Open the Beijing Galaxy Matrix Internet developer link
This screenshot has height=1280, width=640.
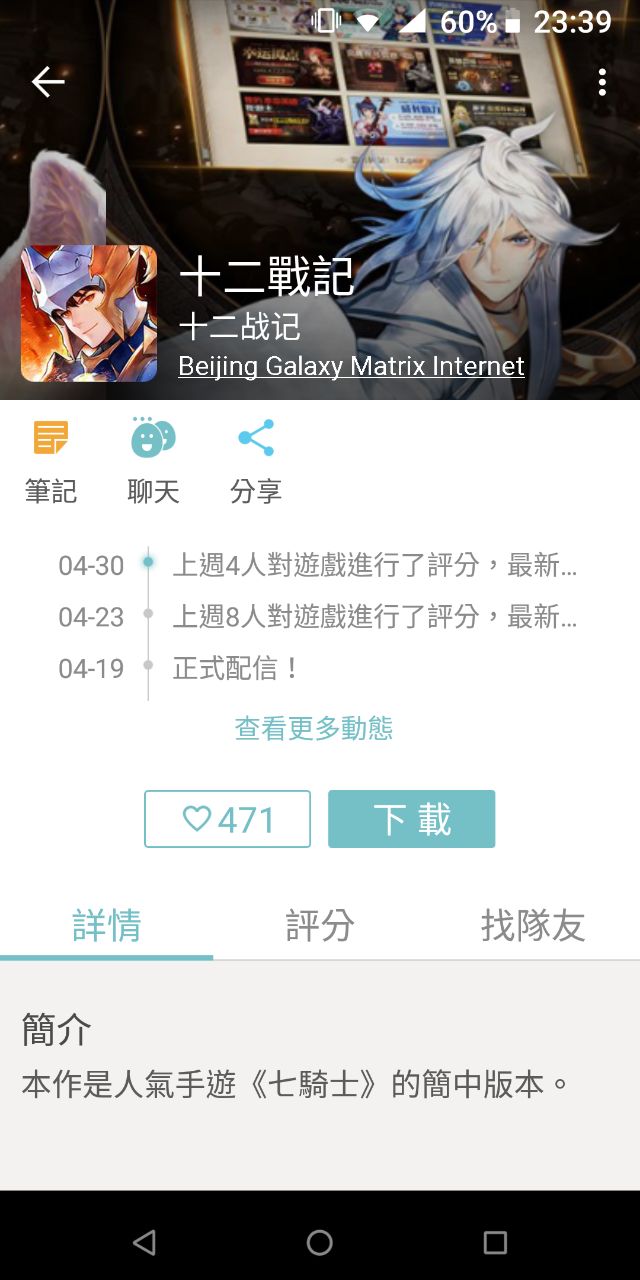pos(351,366)
